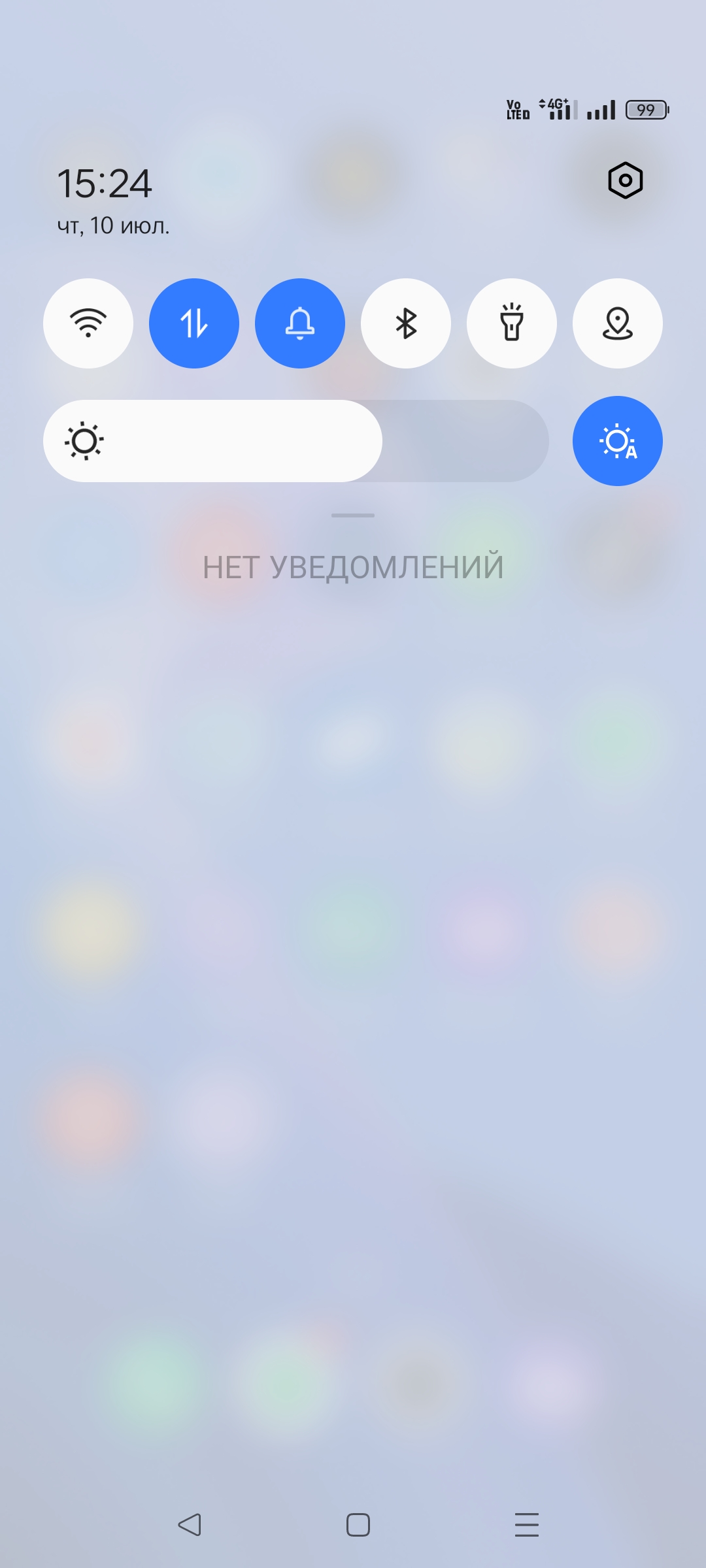
Task: Disable auto-brightness
Action: (x=618, y=441)
